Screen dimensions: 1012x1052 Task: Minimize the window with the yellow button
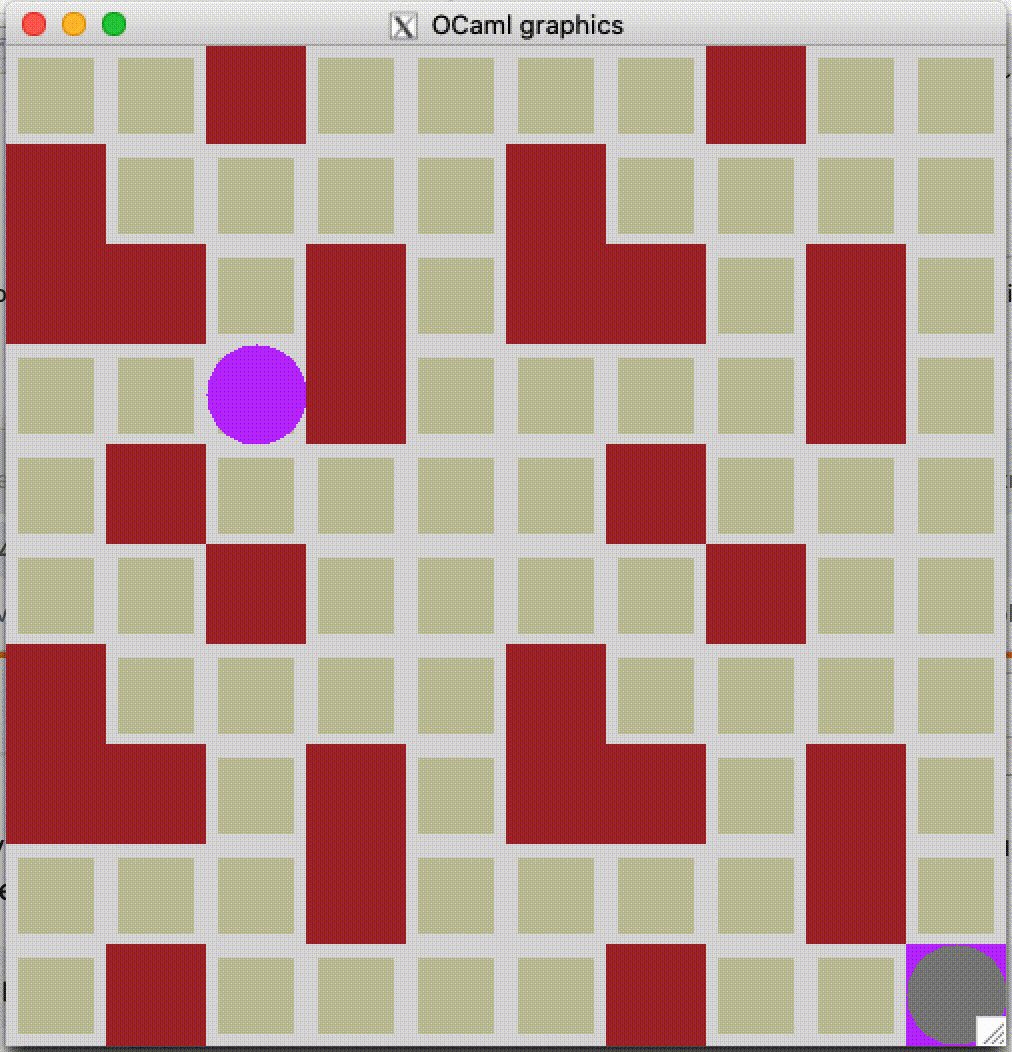coord(74,24)
